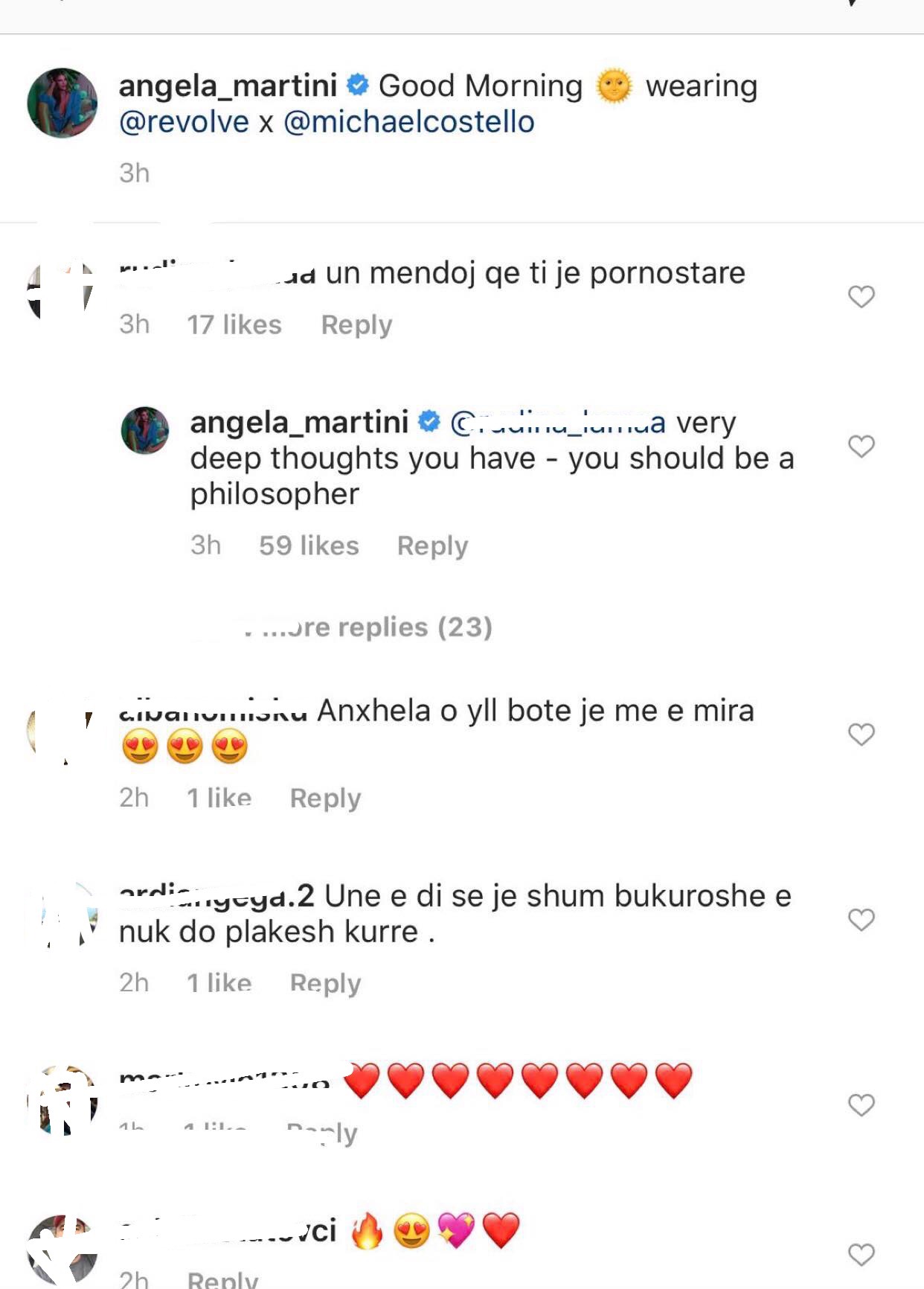Viewport: 924px width, 1289px height.
Task: Like the 'Anxhela o yll bote' comment
Action: click(x=861, y=735)
